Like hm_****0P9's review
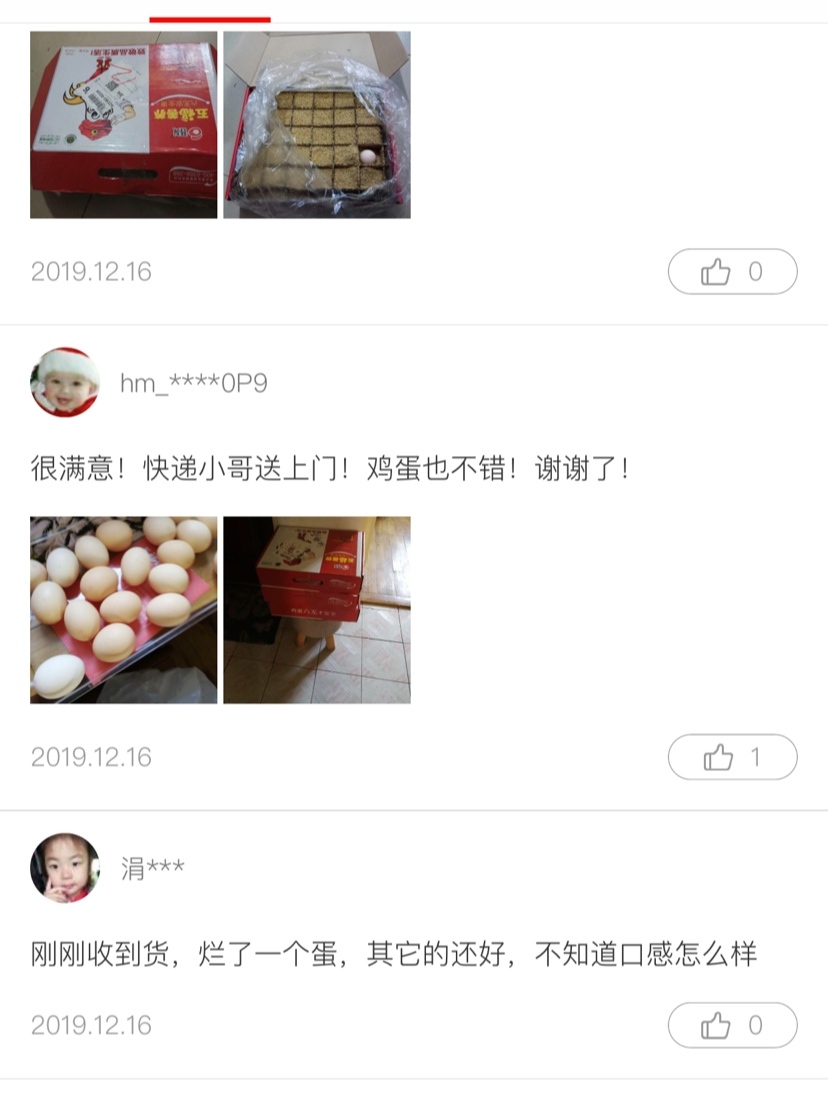This screenshot has height=1093, width=828. click(732, 758)
